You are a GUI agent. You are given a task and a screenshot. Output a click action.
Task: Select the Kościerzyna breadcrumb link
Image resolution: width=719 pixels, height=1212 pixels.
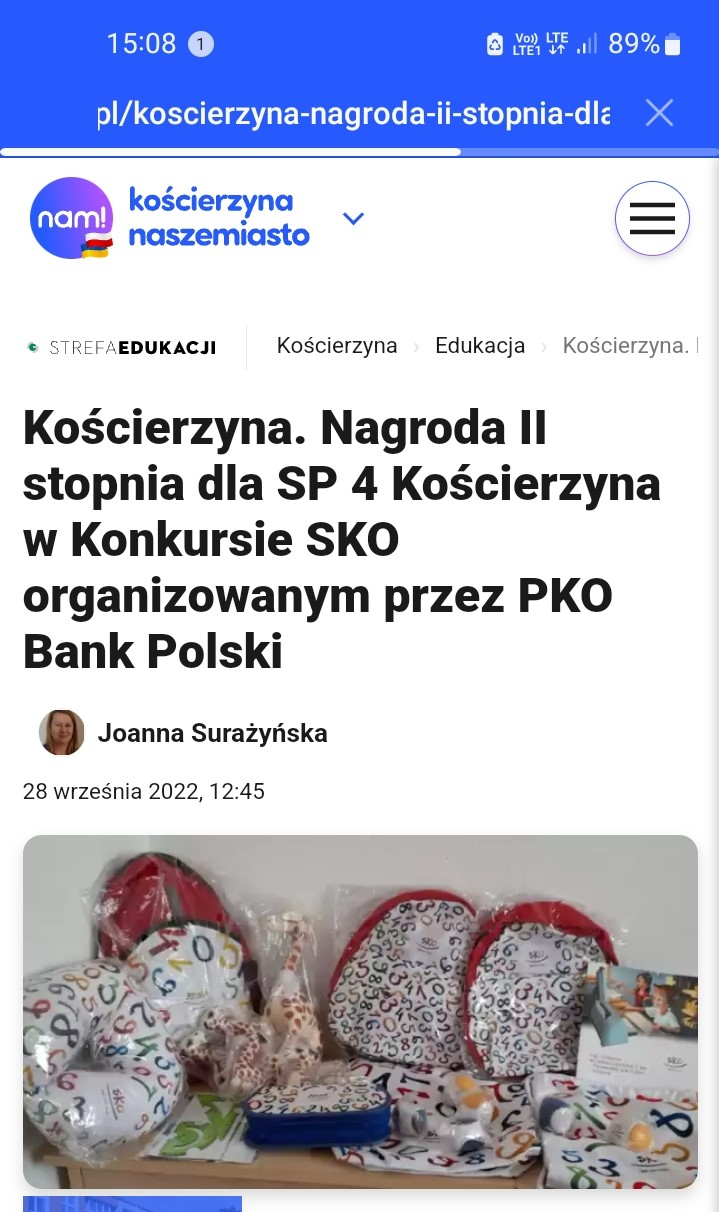(337, 346)
